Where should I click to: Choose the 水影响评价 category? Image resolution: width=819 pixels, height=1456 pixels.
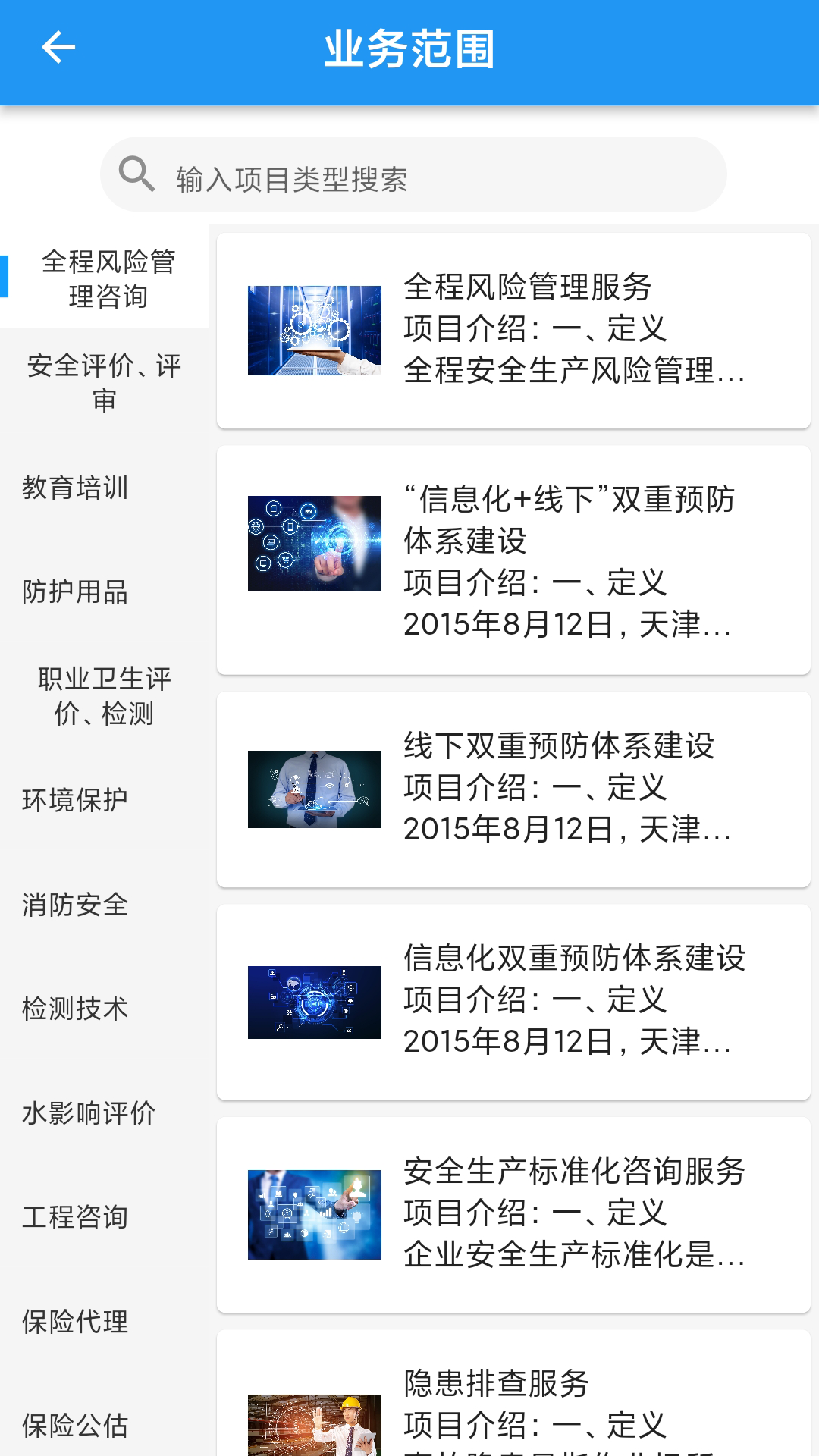[x=89, y=1113]
